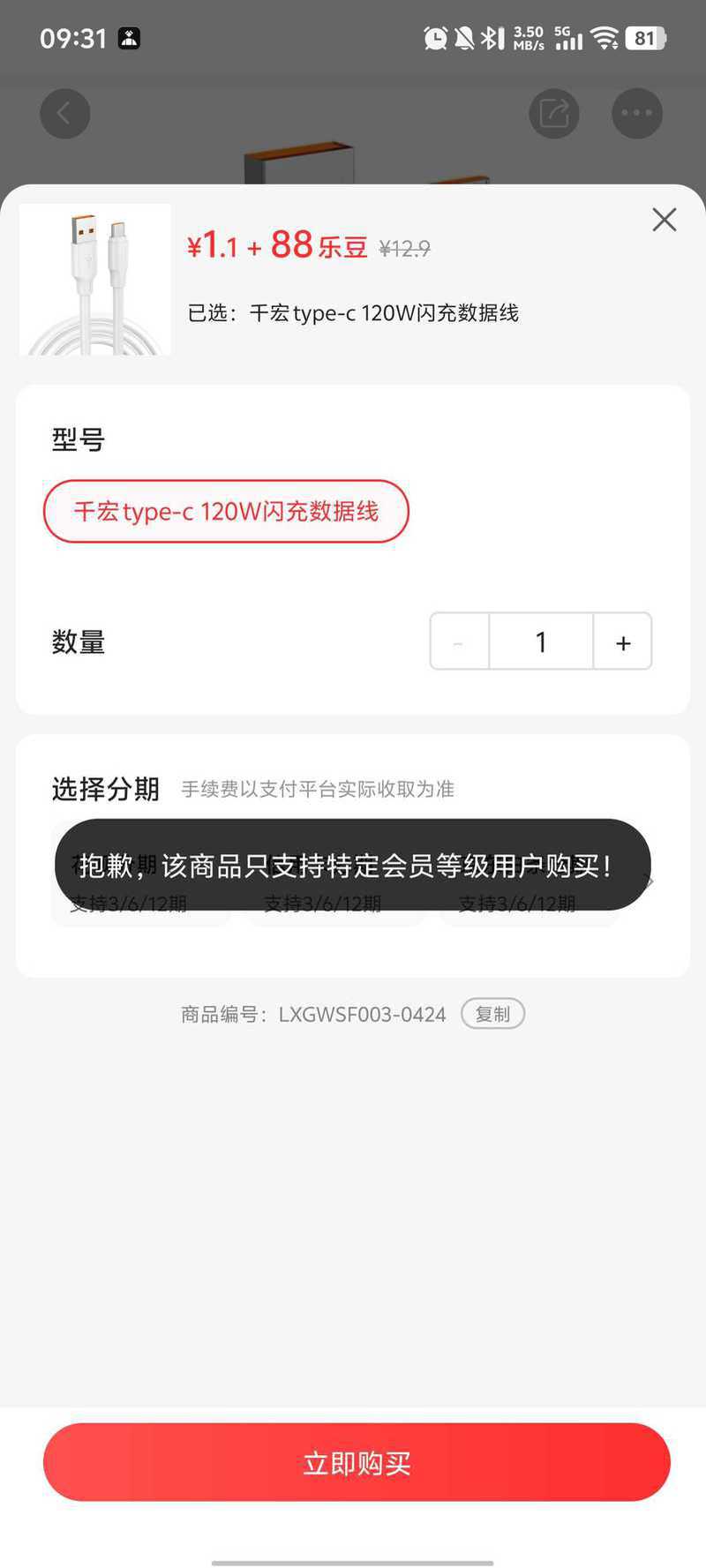Close the product options sheet
This screenshot has width=706, height=1568.
pyautogui.click(x=664, y=220)
